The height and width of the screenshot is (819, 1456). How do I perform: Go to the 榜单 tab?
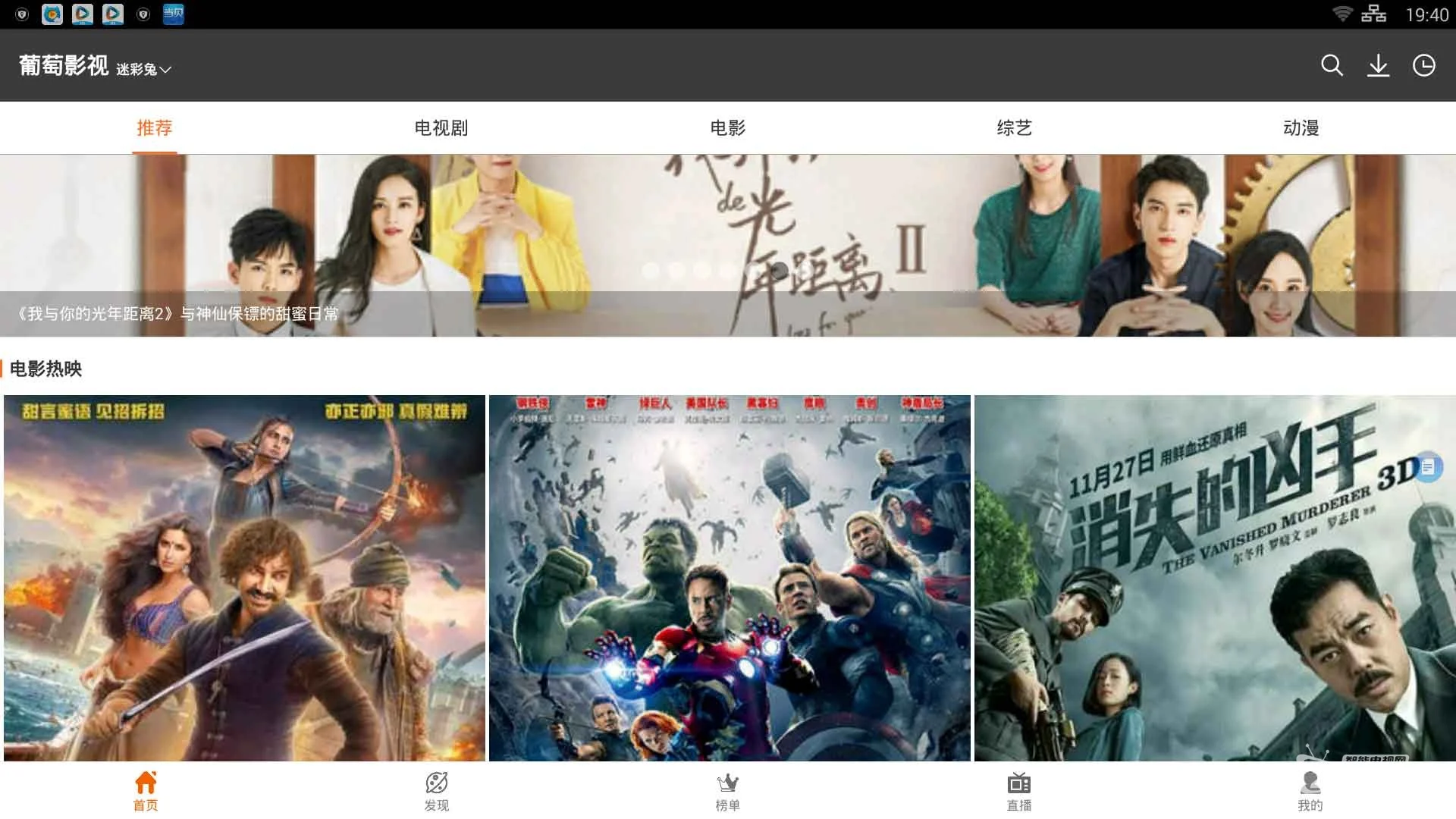pos(727,791)
